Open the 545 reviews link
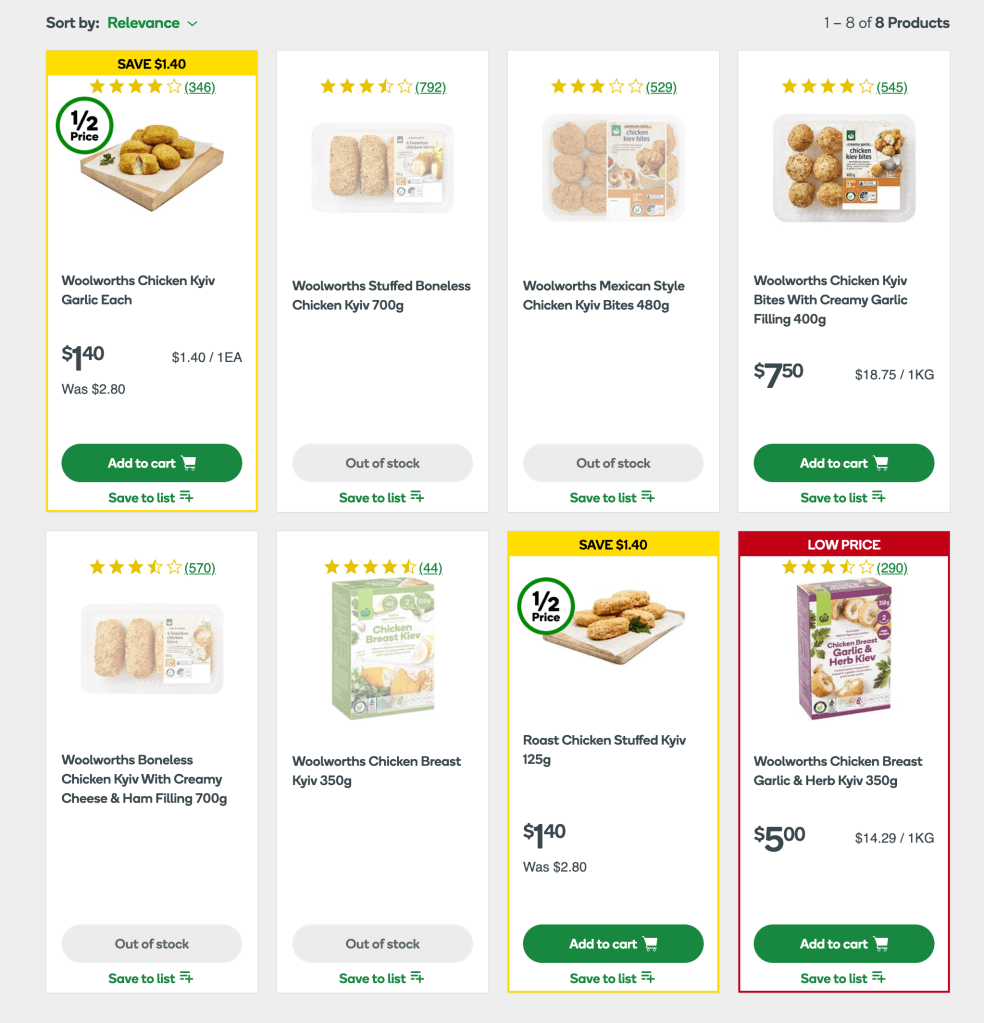984x1023 pixels. 892,87
